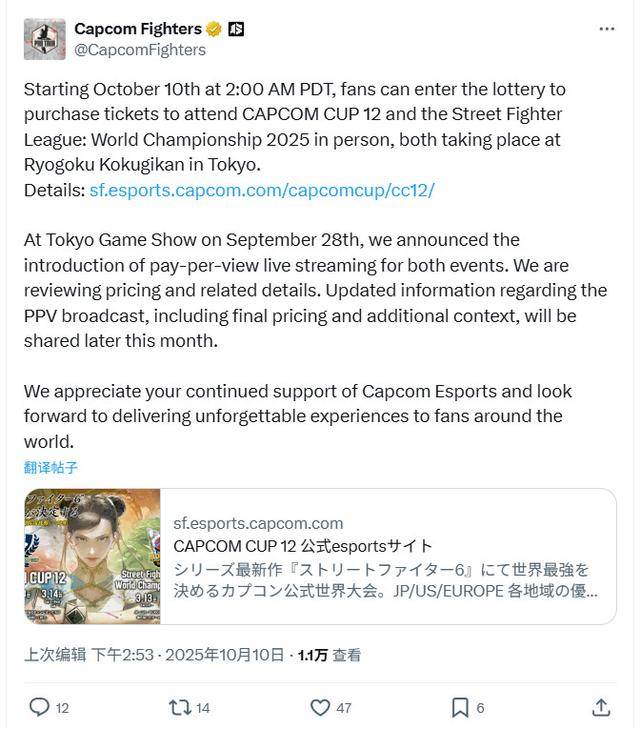This screenshot has height=729, width=640.
Task: View the post's edit history
Action: click(x=55, y=655)
